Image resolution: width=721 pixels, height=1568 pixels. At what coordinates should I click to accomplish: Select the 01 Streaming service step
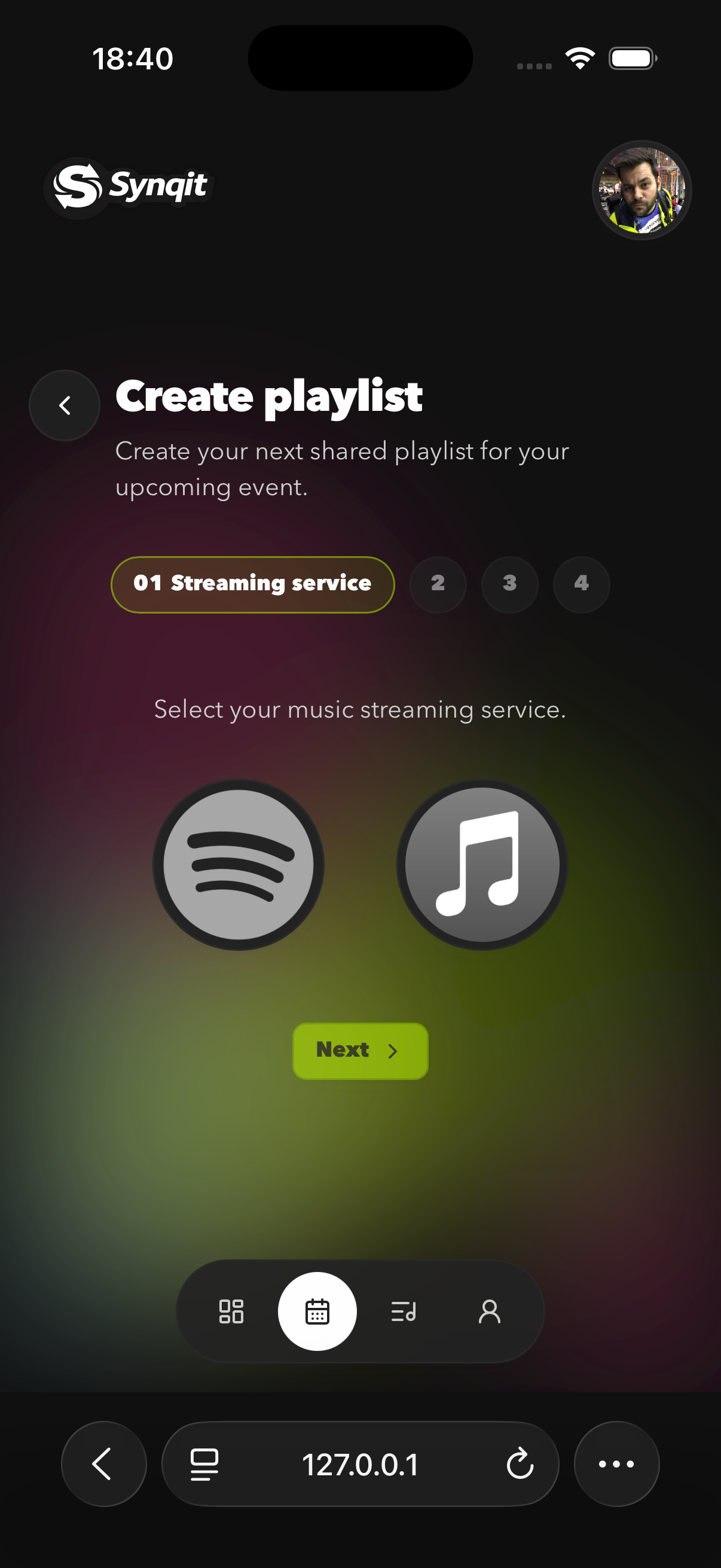252,584
